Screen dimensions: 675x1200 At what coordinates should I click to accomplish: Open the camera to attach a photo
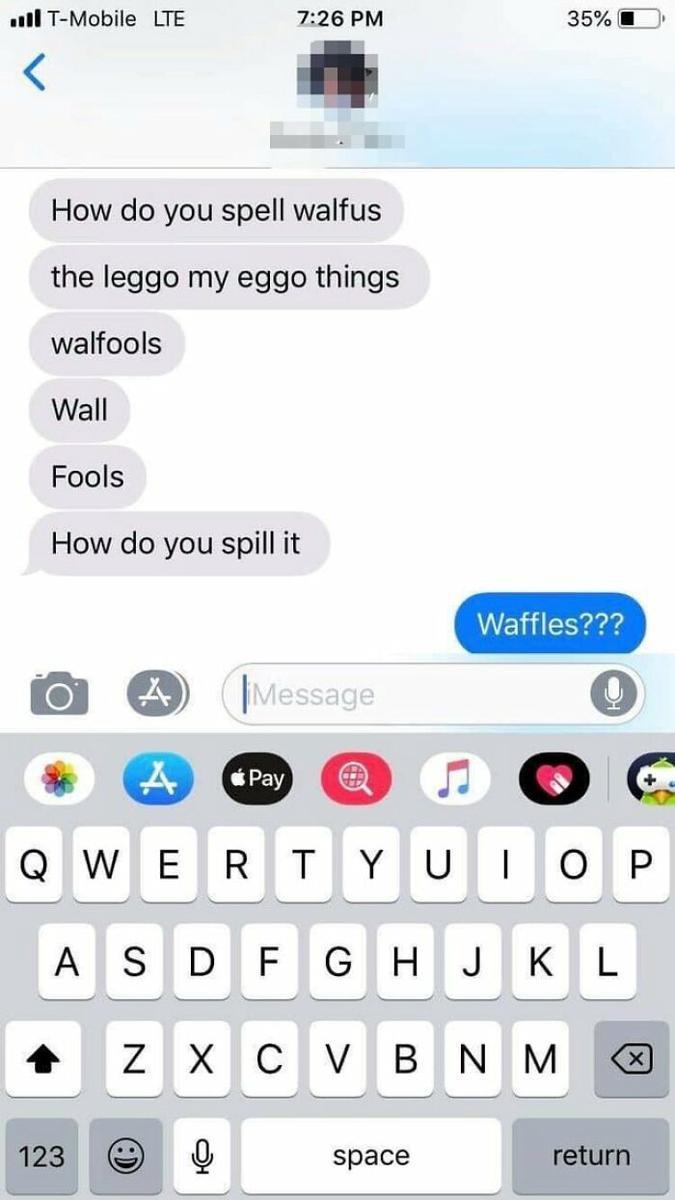[59, 693]
